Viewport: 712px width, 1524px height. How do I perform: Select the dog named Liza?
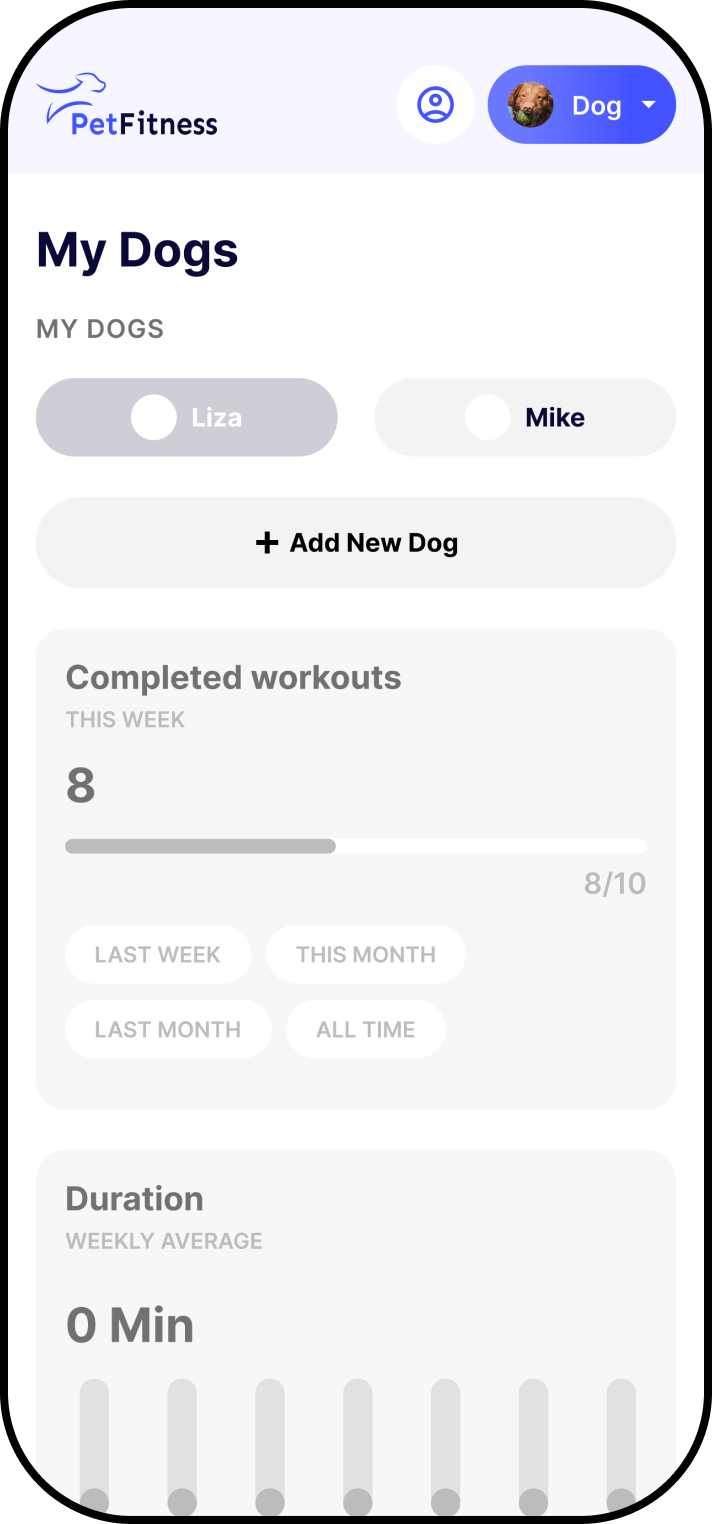(x=187, y=417)
